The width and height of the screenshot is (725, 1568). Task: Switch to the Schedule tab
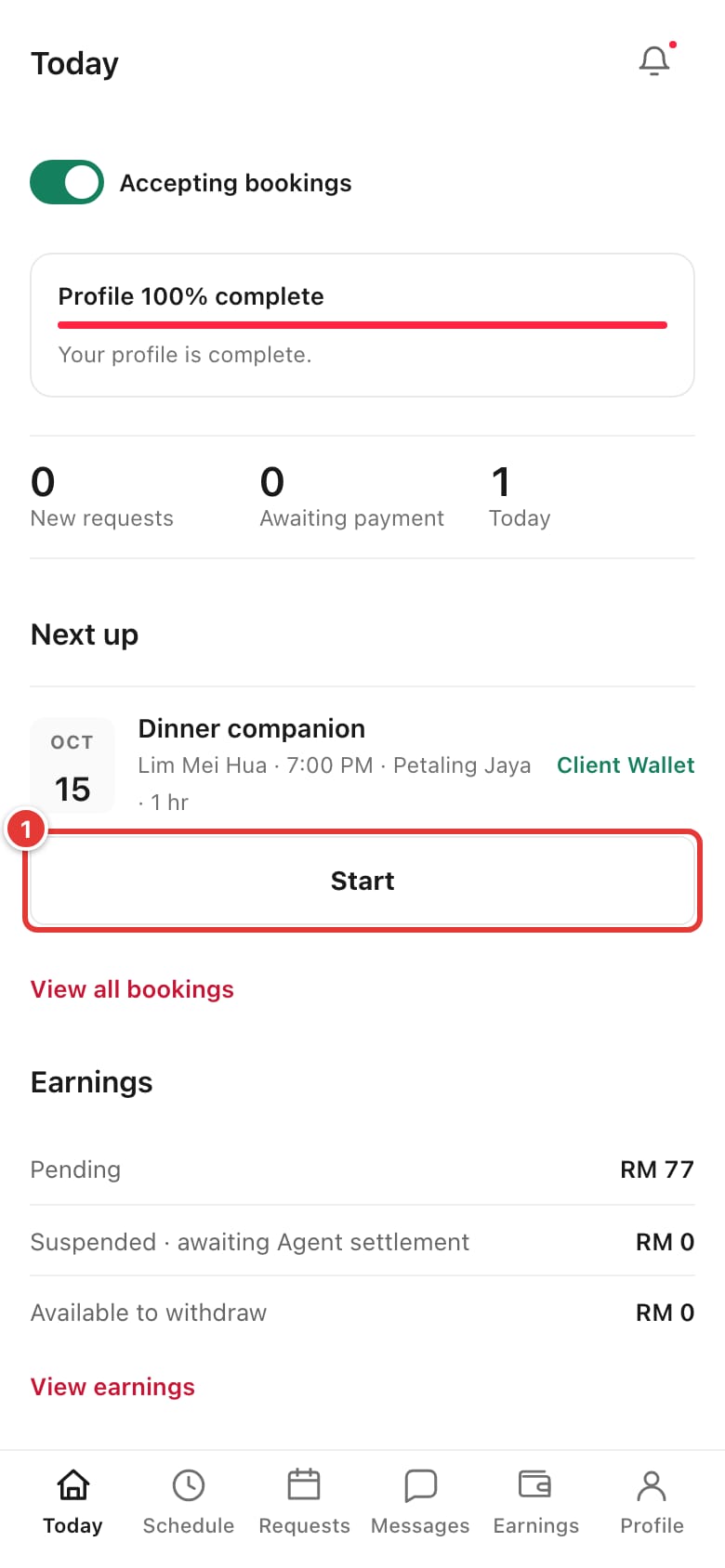(189, 1501)
